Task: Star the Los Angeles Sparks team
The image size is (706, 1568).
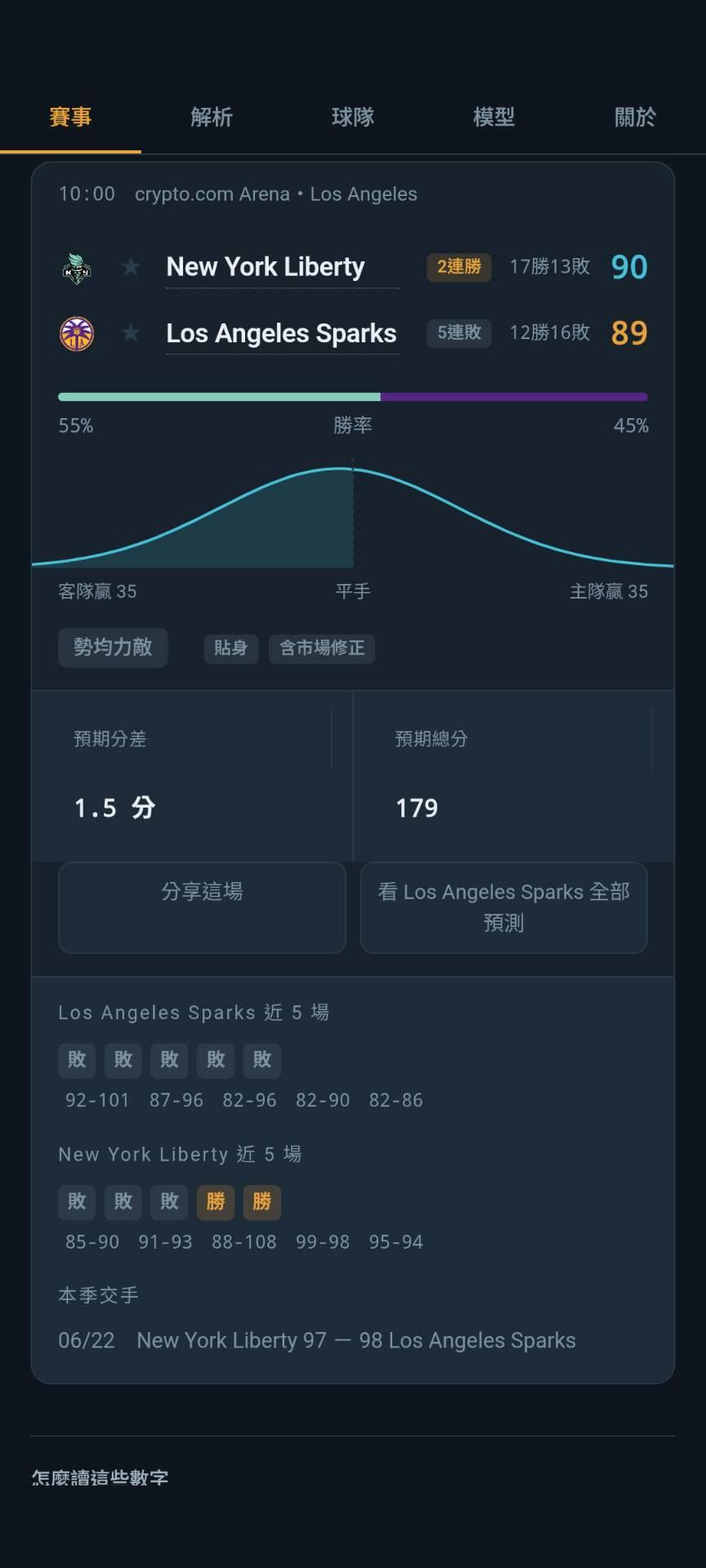Action: (x=131, y=333)
